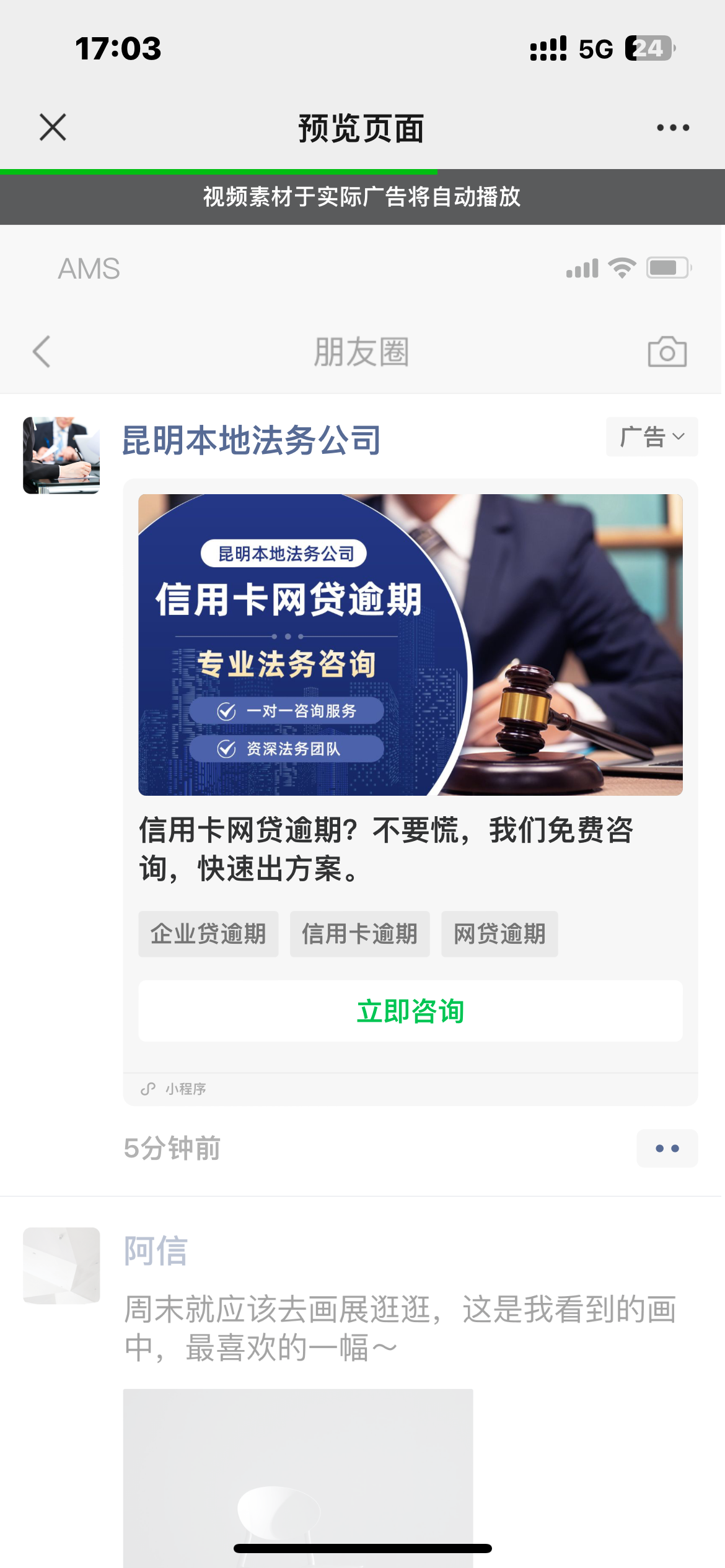Select the 网贷逾期 chip
The height and width of the screenshot is (1568, 725).
499,934
